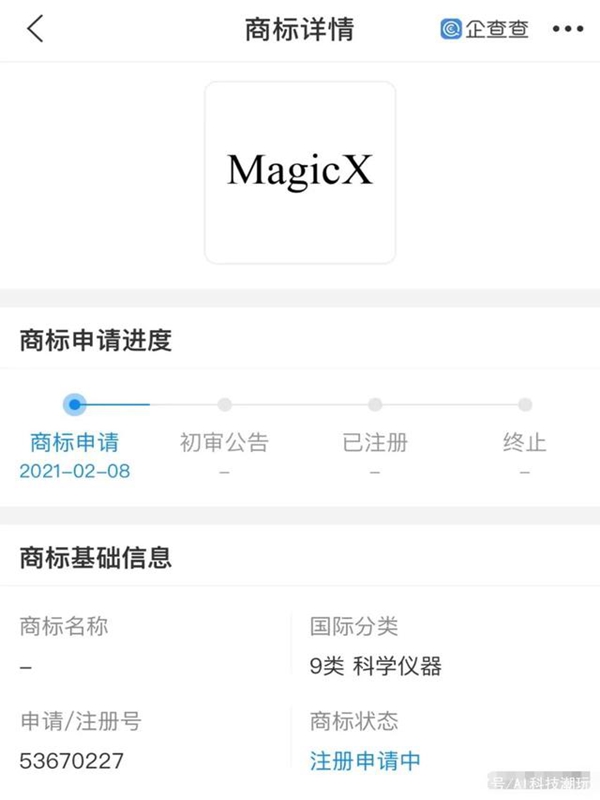Go back using the top-left arrow
The height and width of the screenshot is (800, 600).
coord(35,29)
